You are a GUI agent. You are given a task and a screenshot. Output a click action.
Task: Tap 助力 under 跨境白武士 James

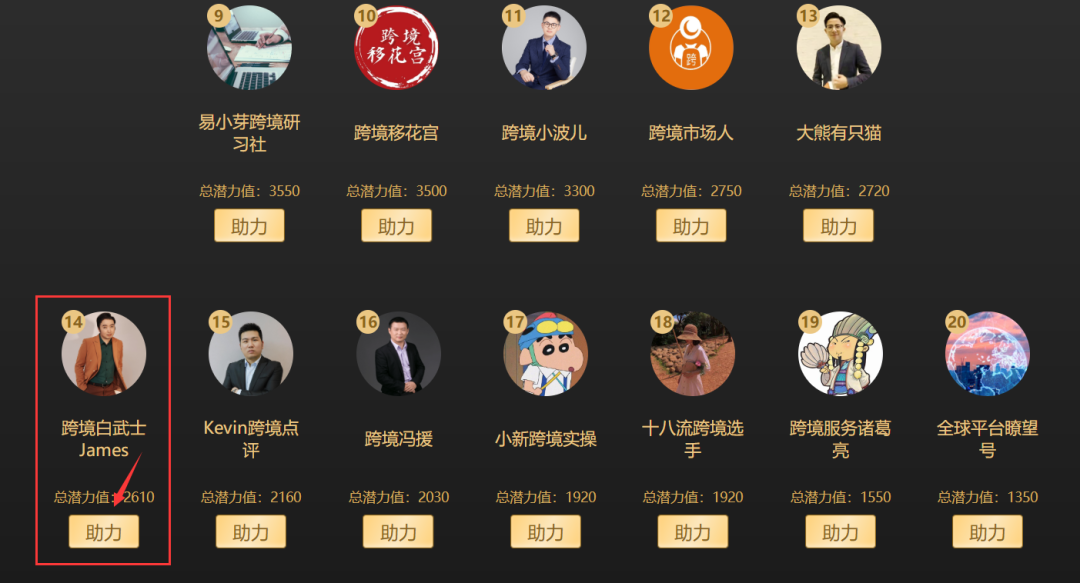(103, 532)
